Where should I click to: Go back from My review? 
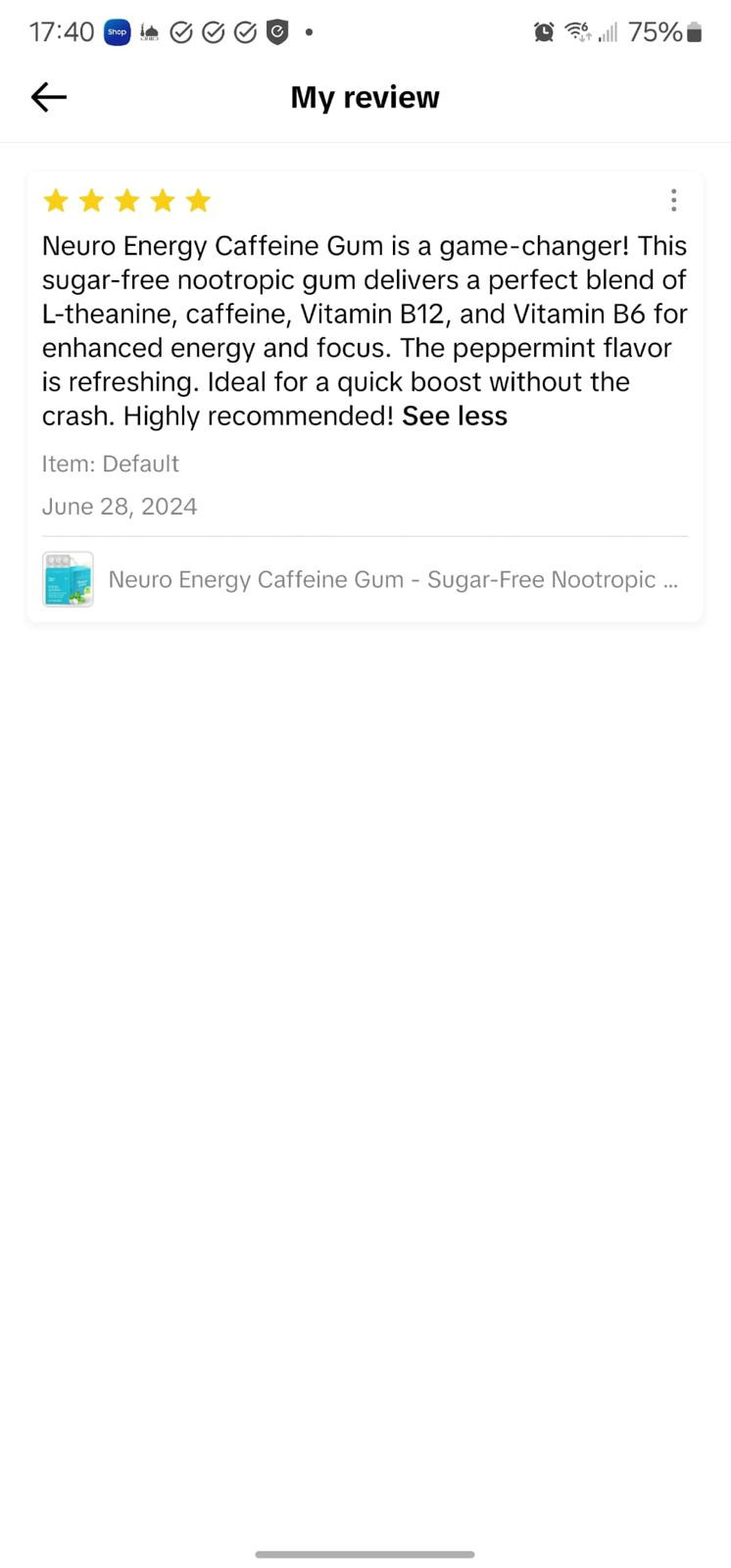click(49, 97)
